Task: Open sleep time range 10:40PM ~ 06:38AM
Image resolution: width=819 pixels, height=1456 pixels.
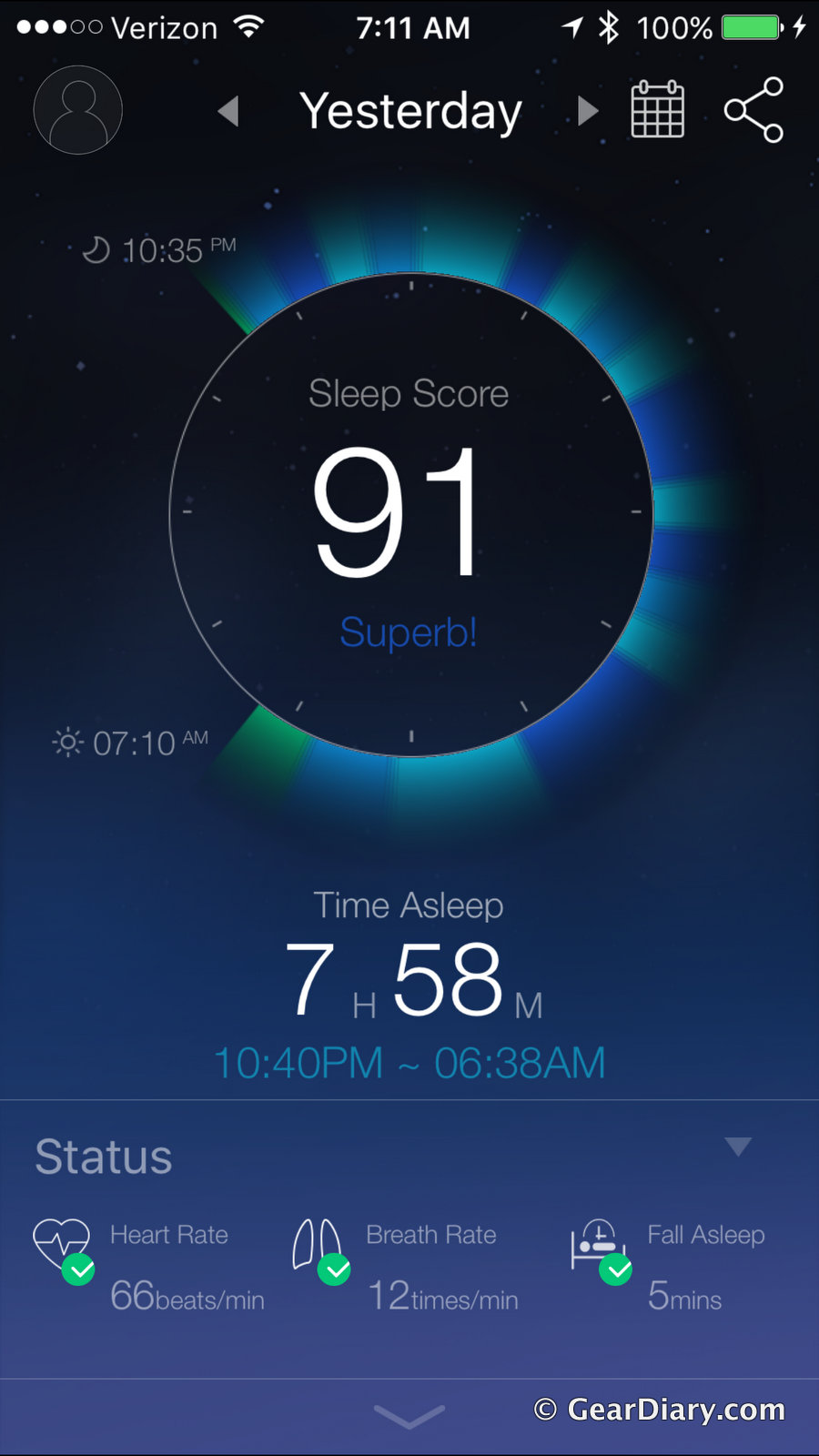Action: [409, 1062]
